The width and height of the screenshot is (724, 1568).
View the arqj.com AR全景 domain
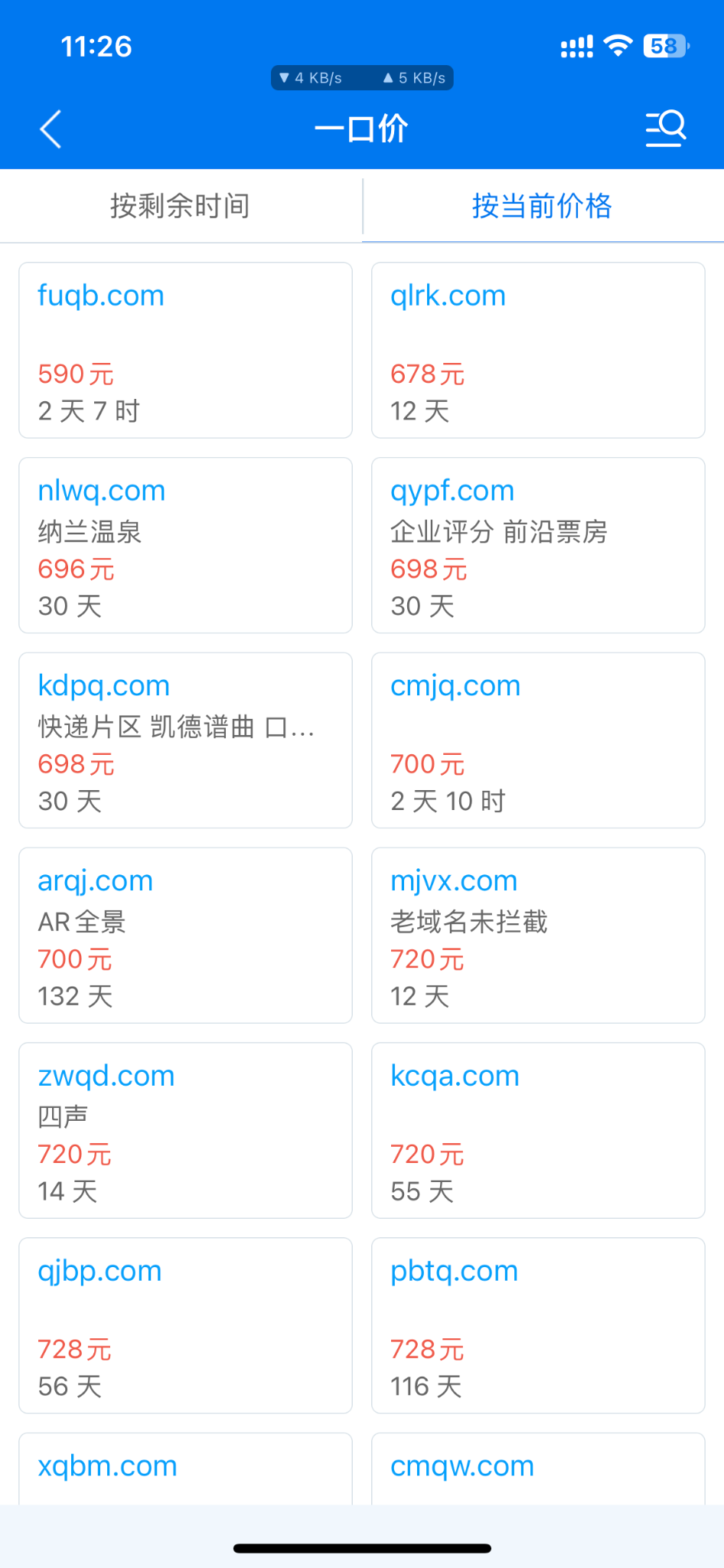tap(185, 935)
